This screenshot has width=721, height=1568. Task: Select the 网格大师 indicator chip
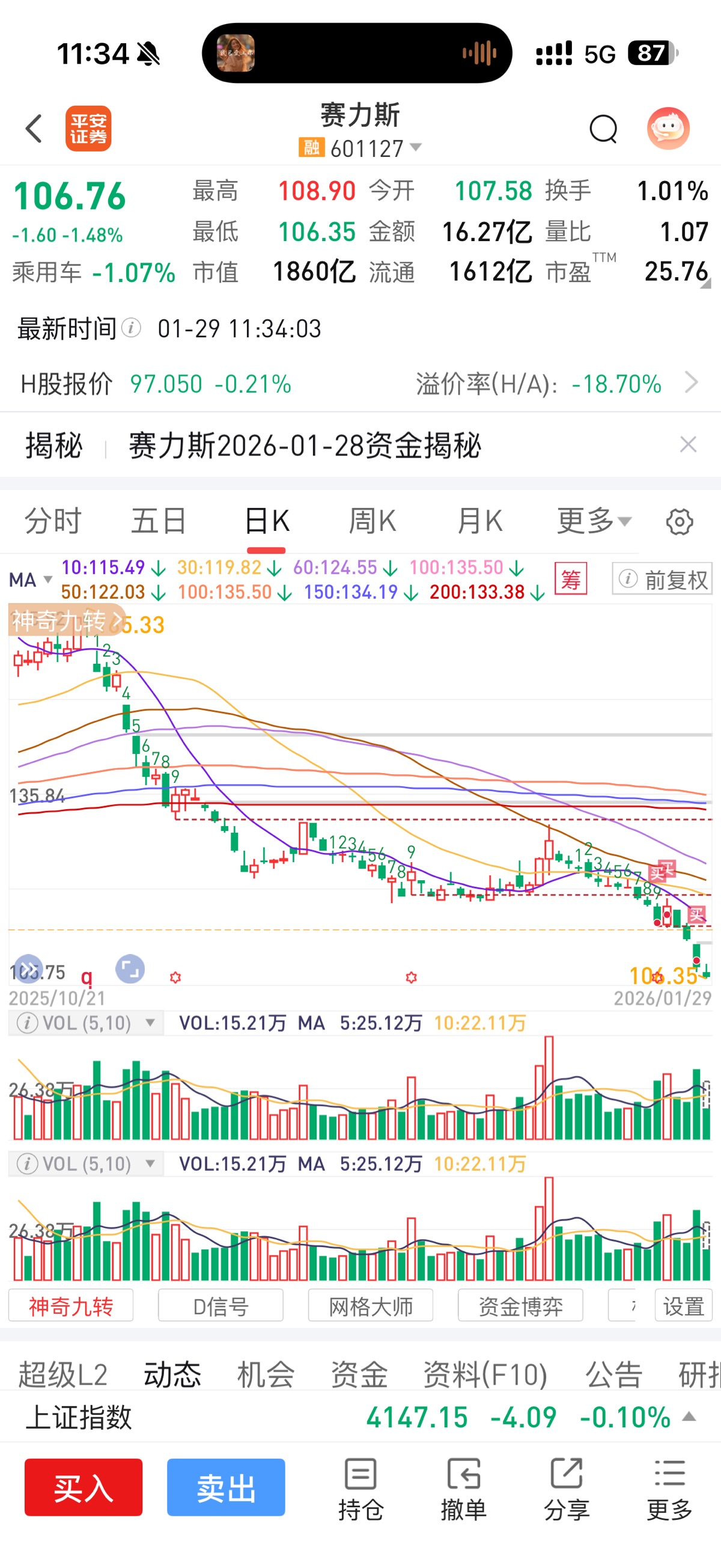(371, 1306)
